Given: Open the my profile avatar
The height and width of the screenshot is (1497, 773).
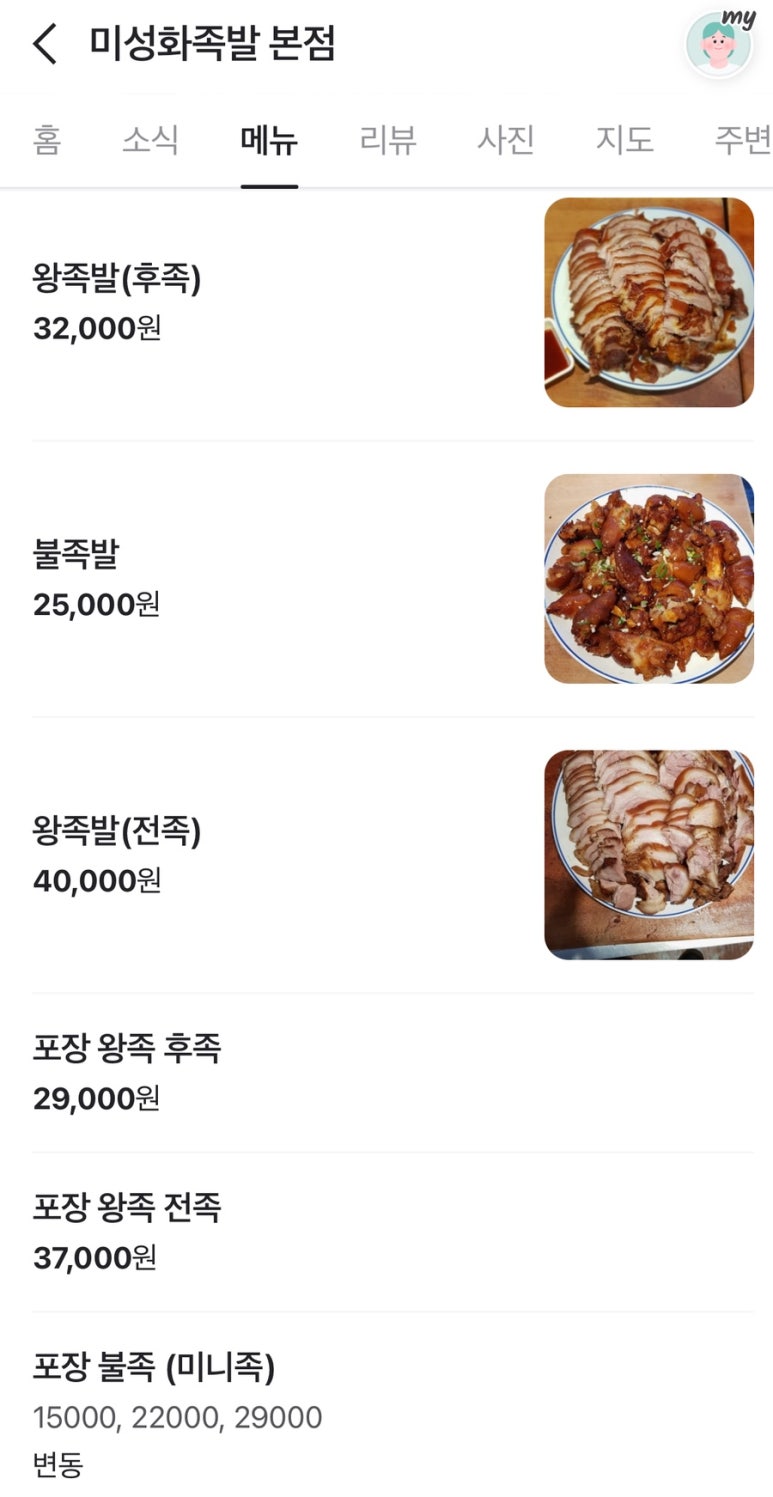Looking at the screenshot, I should click(x=719, y=45).
